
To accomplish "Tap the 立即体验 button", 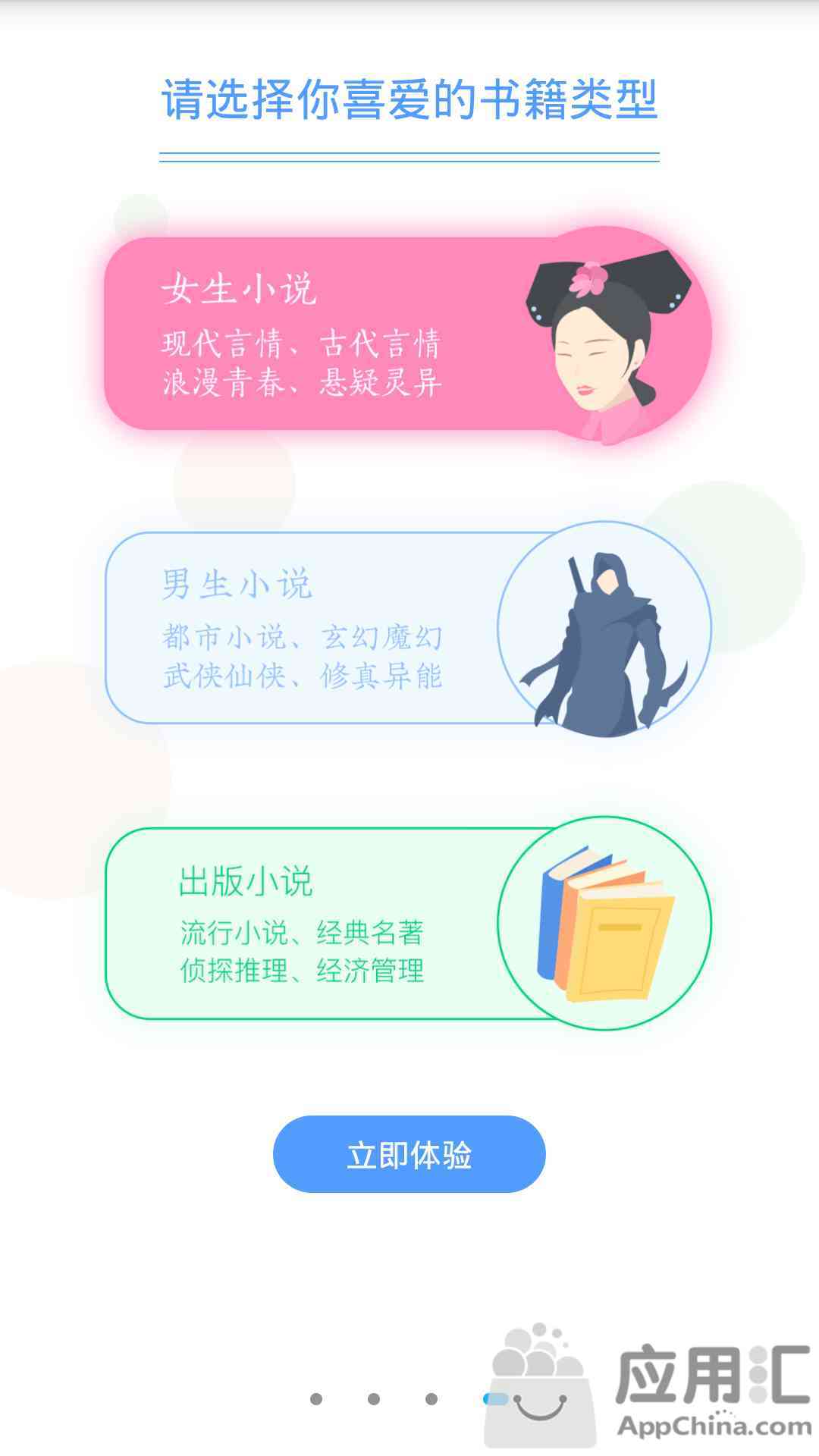I will (409, 1154).
